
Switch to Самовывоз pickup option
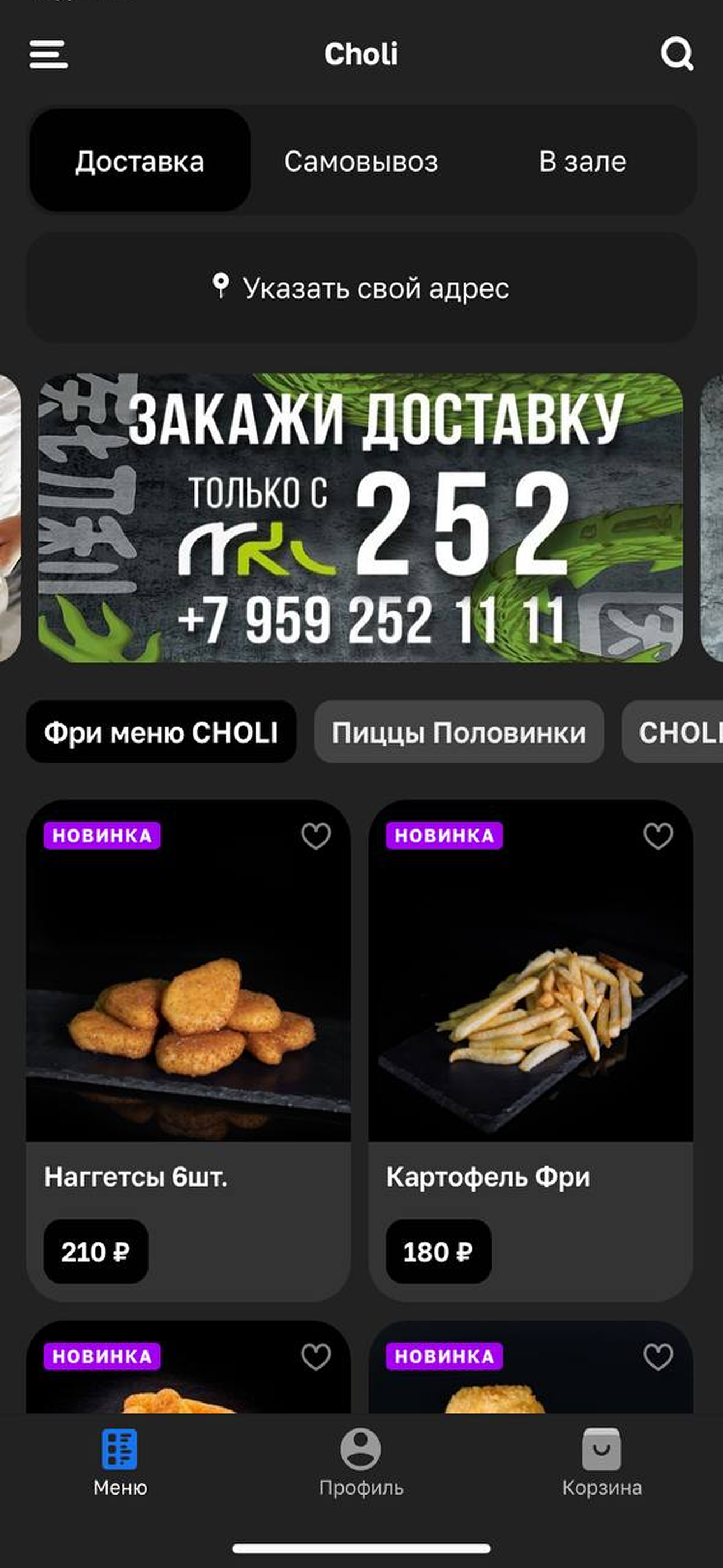tap(361, 162)
